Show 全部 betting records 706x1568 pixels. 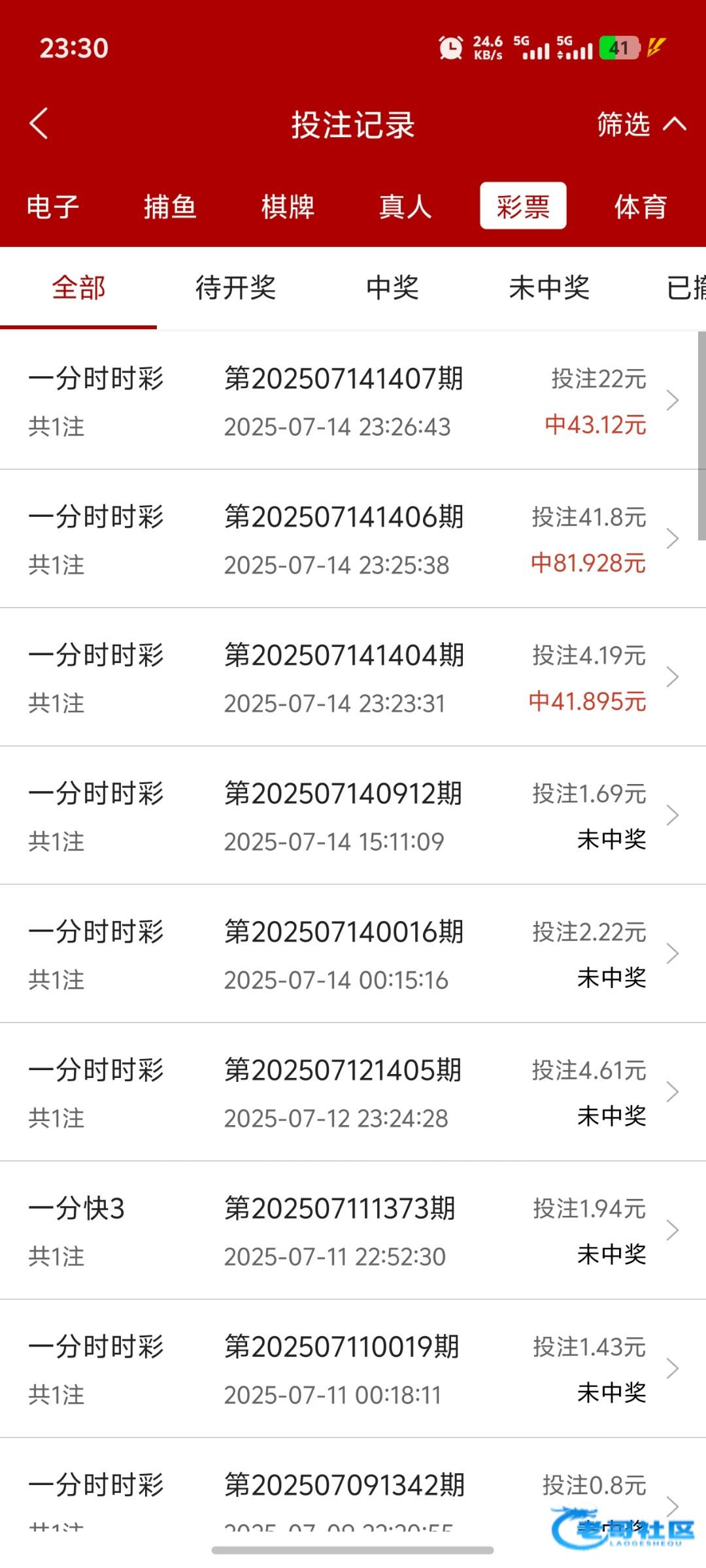[x=78, y=287]
